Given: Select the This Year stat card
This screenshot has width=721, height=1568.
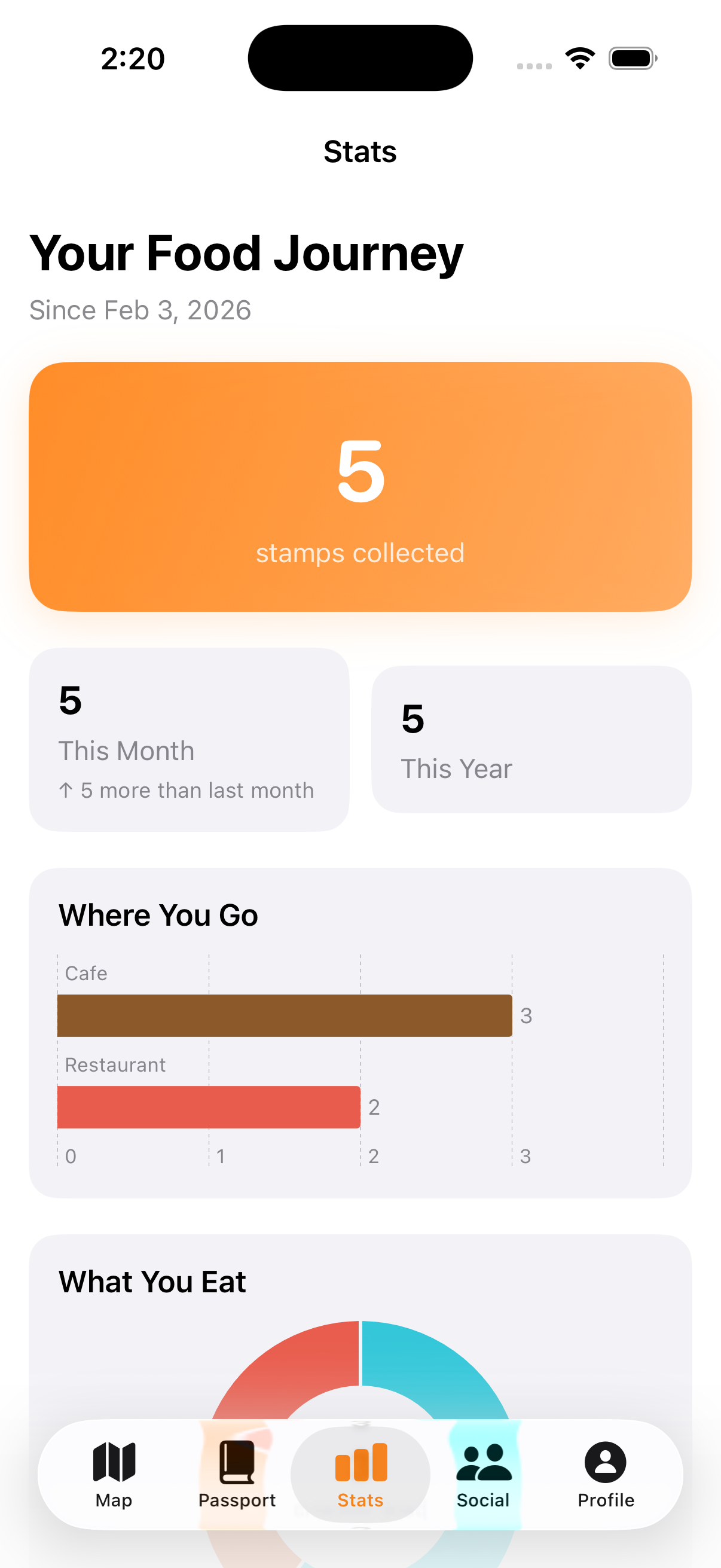Looking at the screenshot, I should (x=531, y=739).
